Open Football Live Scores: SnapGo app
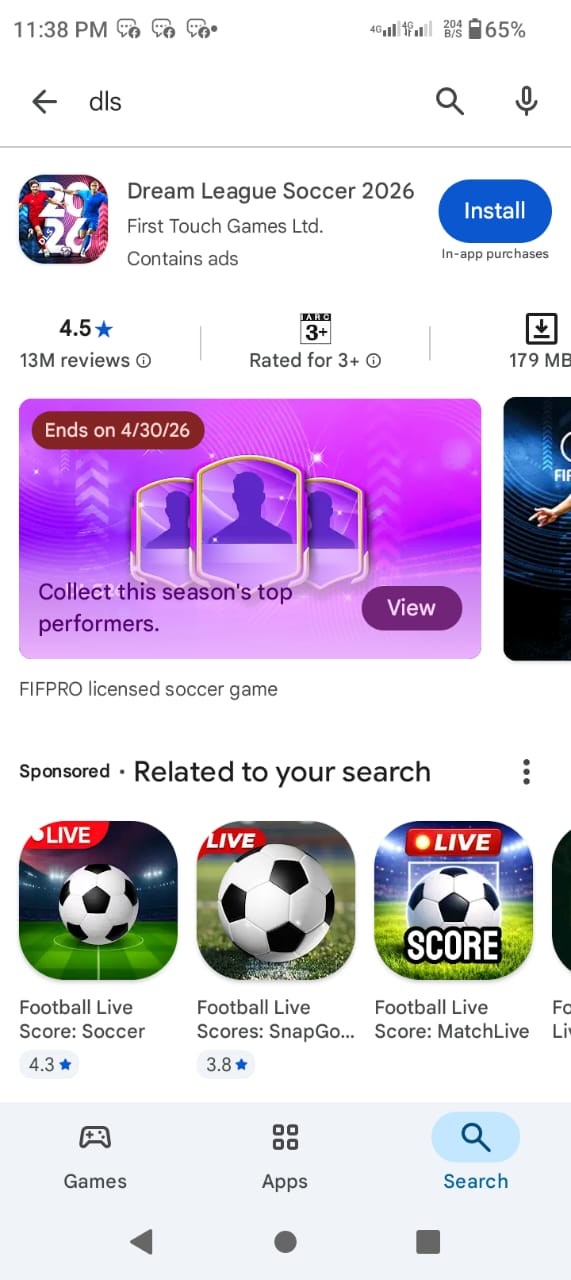Screen dimensions: 571x1280 click(x=276, y=947)
